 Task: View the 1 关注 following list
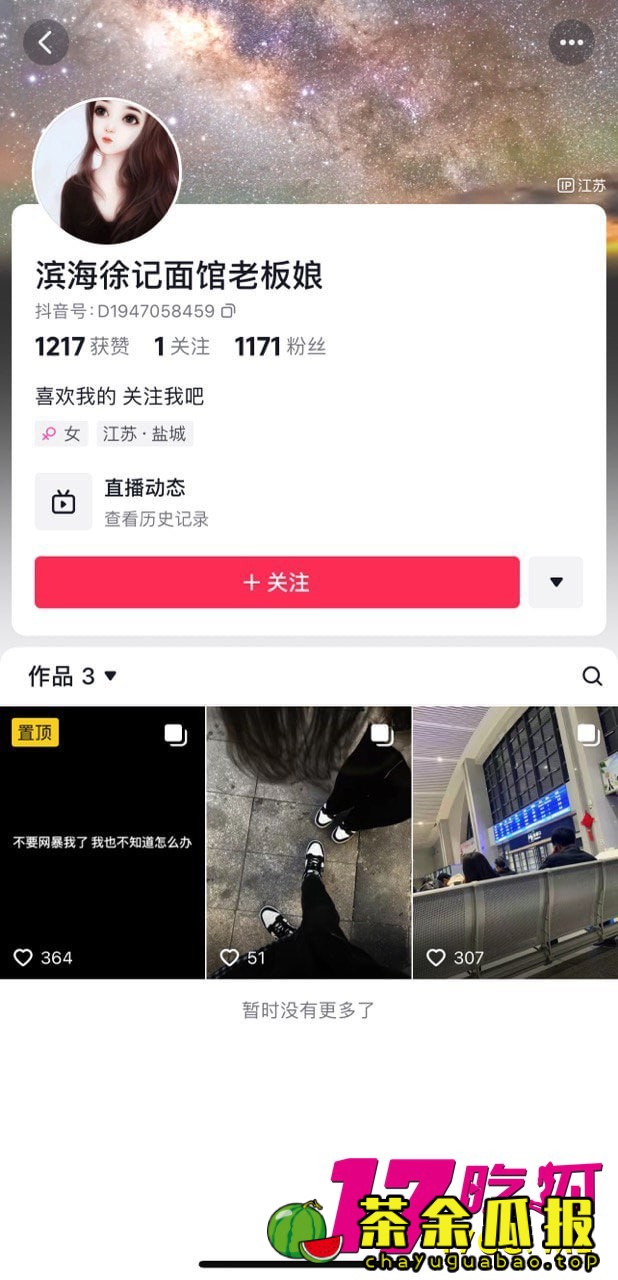tap(182, 347)
